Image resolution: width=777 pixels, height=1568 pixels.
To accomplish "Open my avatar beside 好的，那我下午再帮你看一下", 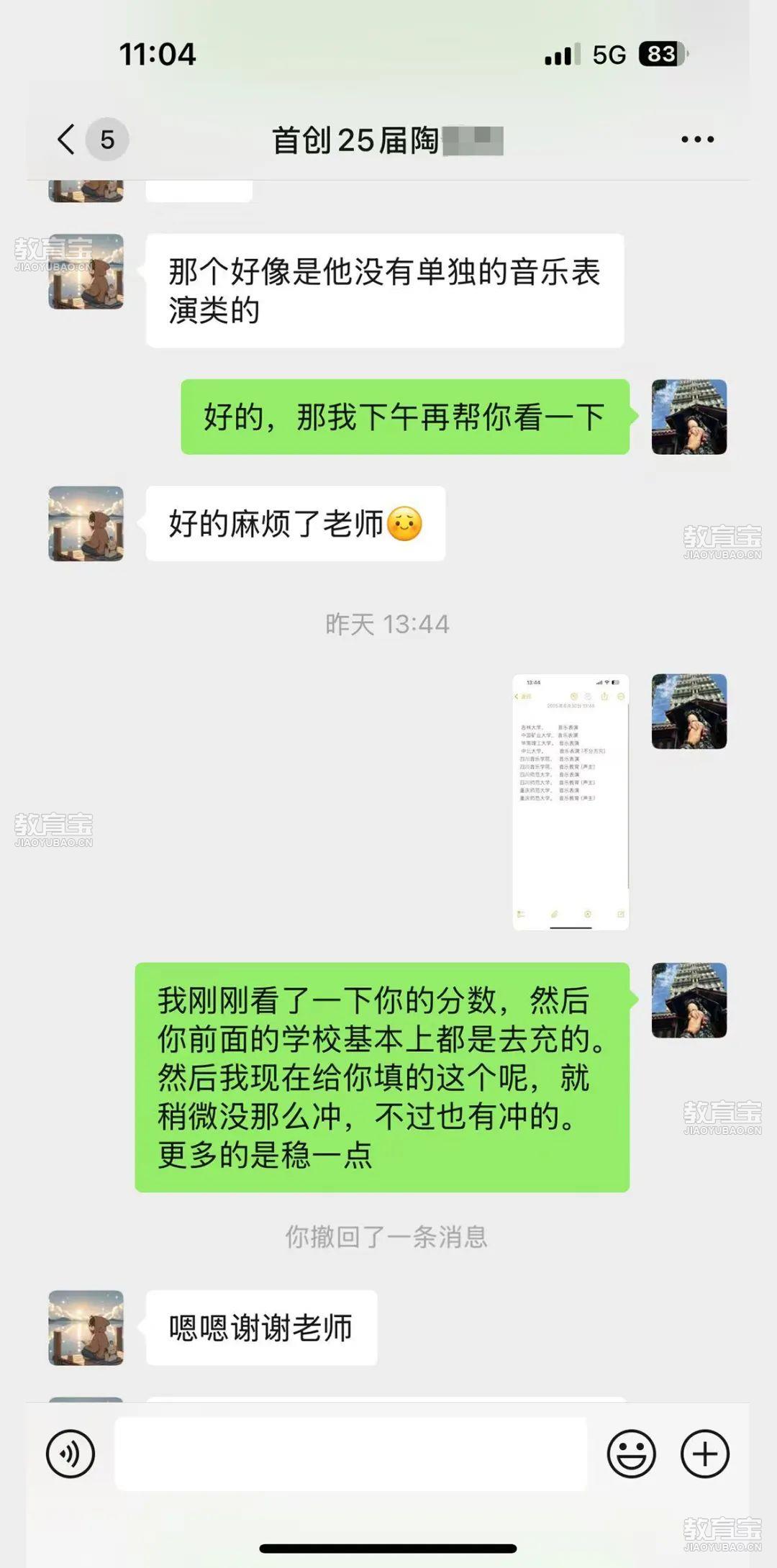I will pyautogui.click(x=689, y=417).
